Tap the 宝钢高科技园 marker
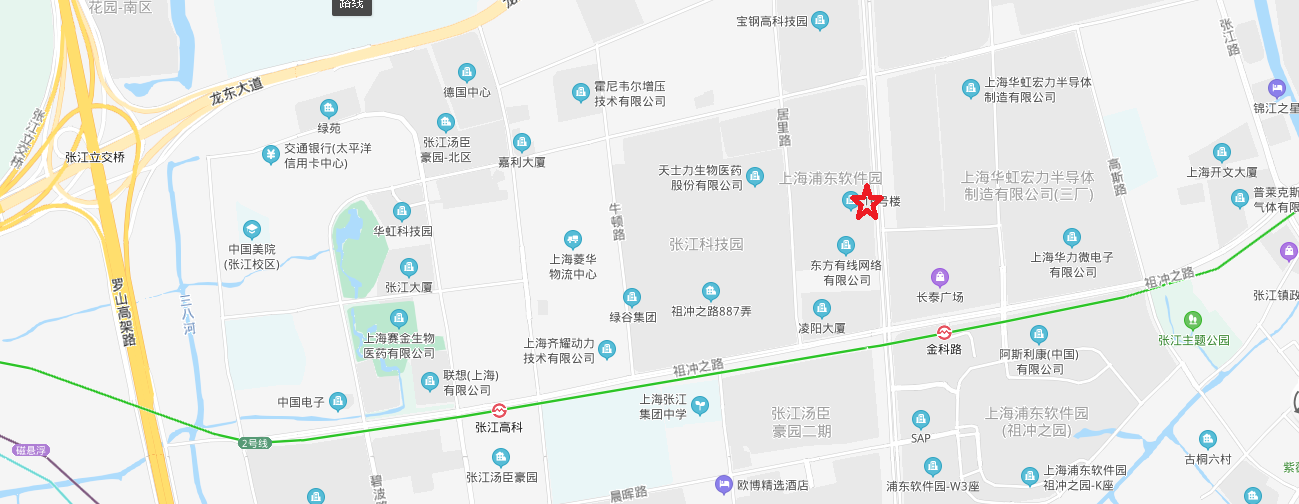 coord(819,20)
